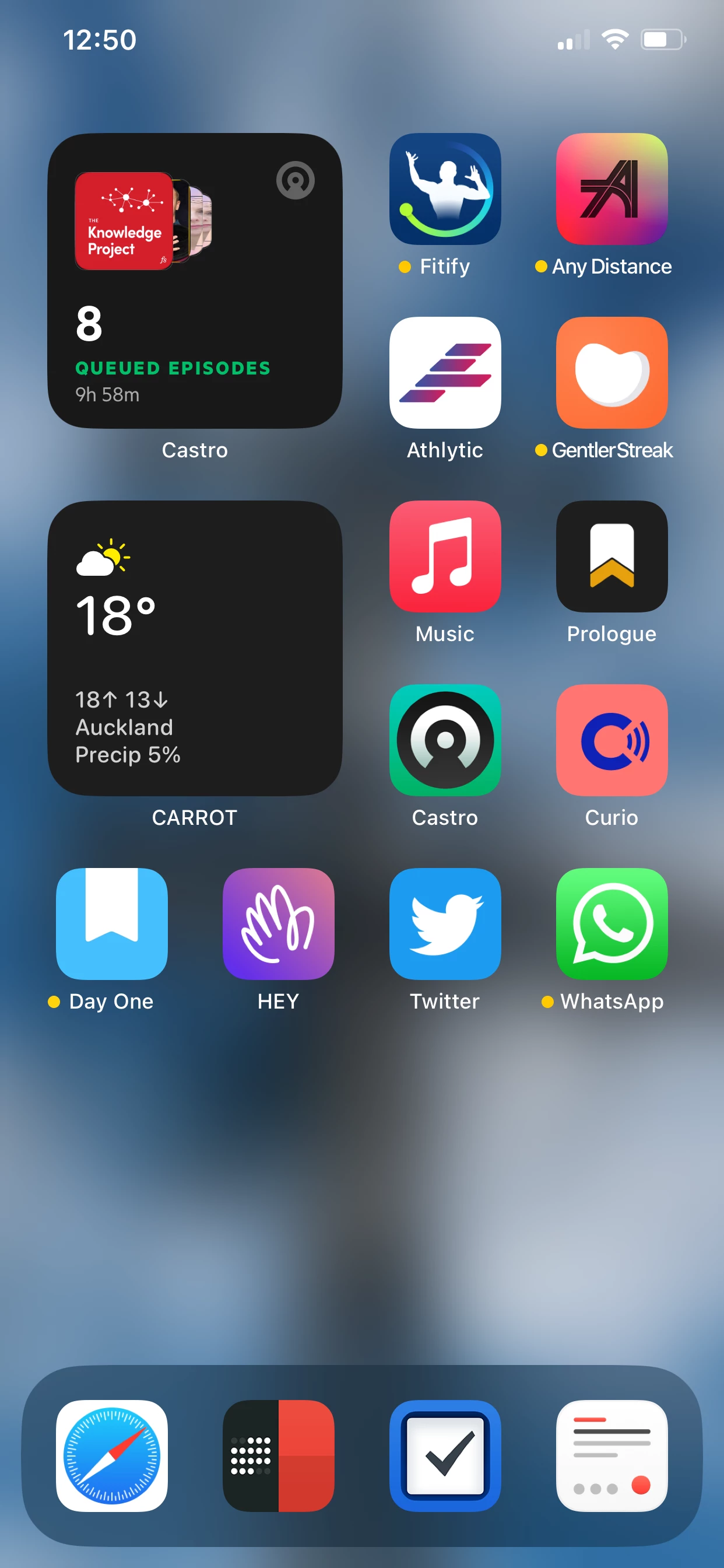Open the Music app
Image resolution: width=724 pixels, height=1568 pixels.
click(445, 556)
